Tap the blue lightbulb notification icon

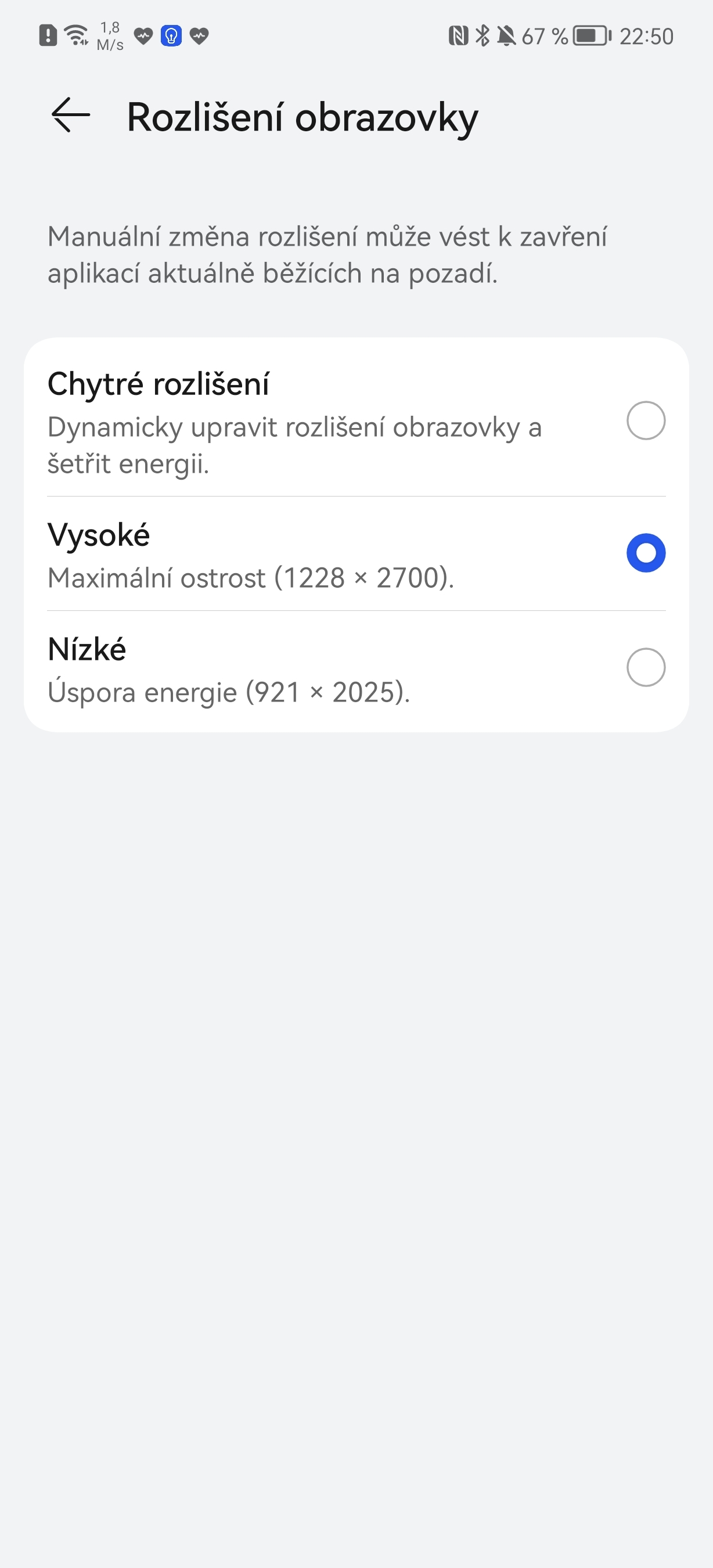click(x=171, y=37)
